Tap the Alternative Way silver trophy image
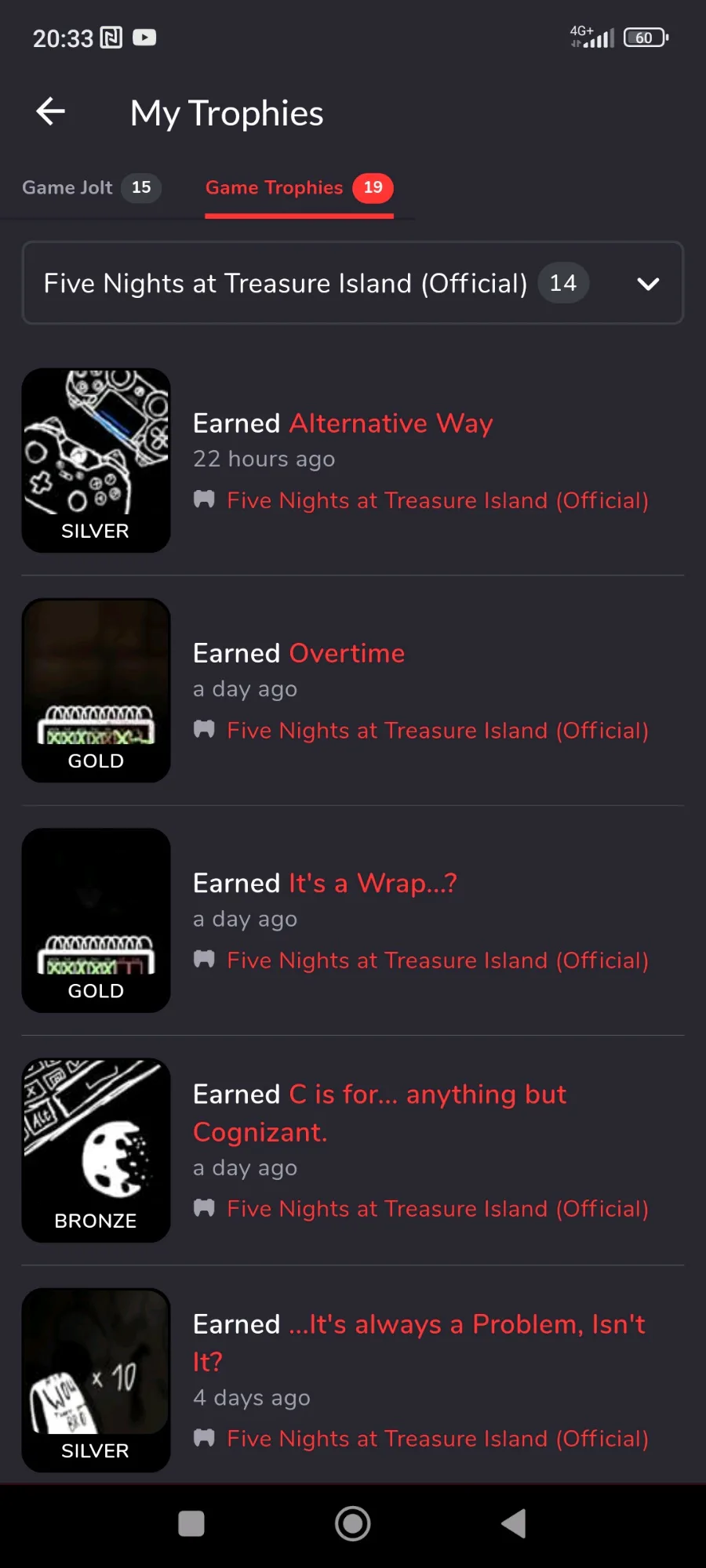 click(x=96, y=460)
